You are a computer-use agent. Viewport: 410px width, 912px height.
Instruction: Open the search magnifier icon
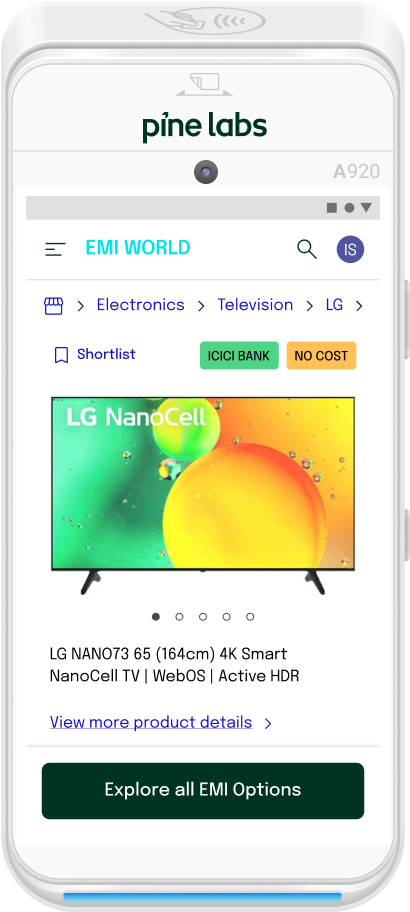pyautogui.click(x=307, y=249)
